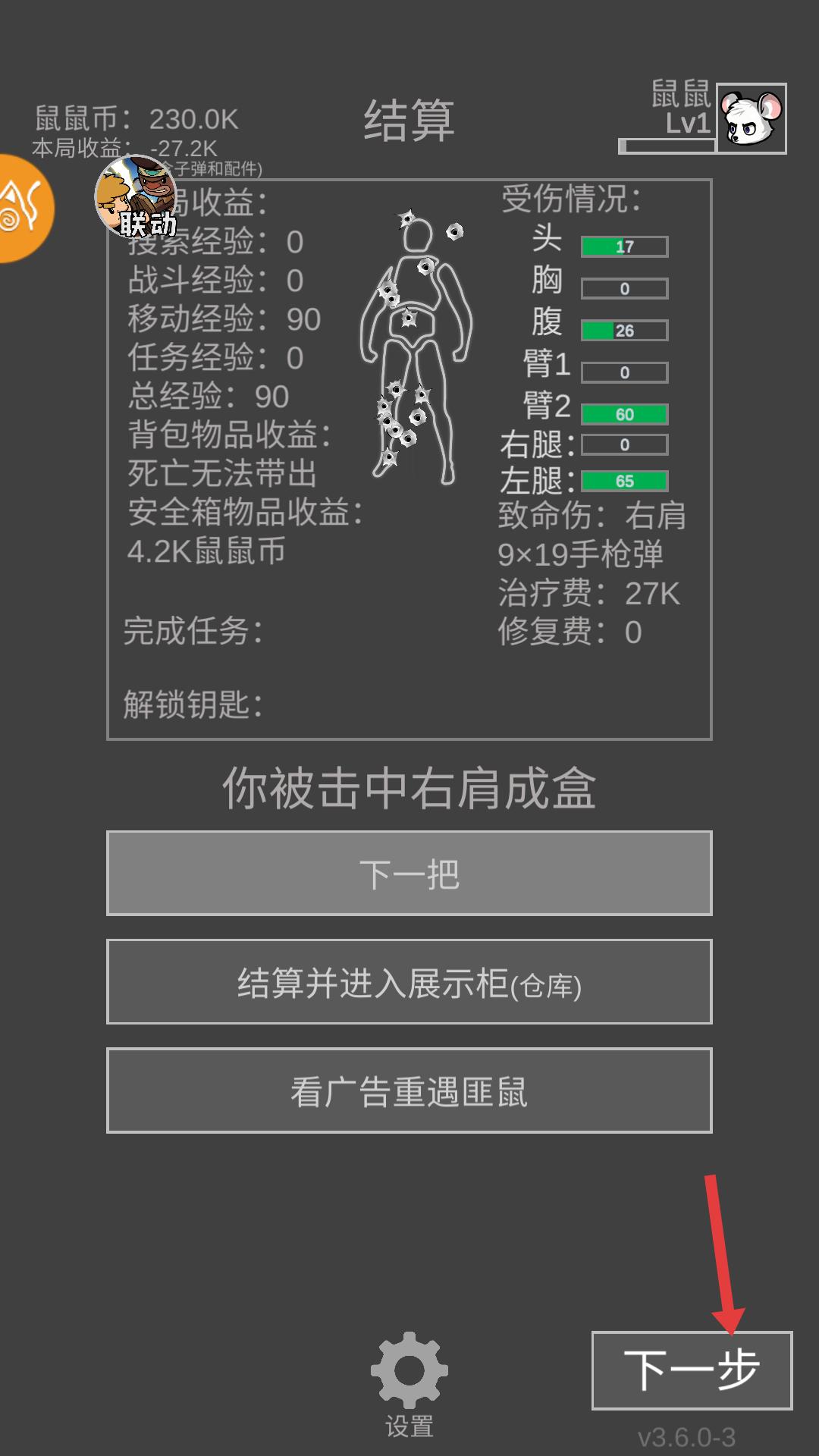Open the 联动 event badge
Image resolution: width=819 pixels, height=1456 pixels.
pos(136,197)
